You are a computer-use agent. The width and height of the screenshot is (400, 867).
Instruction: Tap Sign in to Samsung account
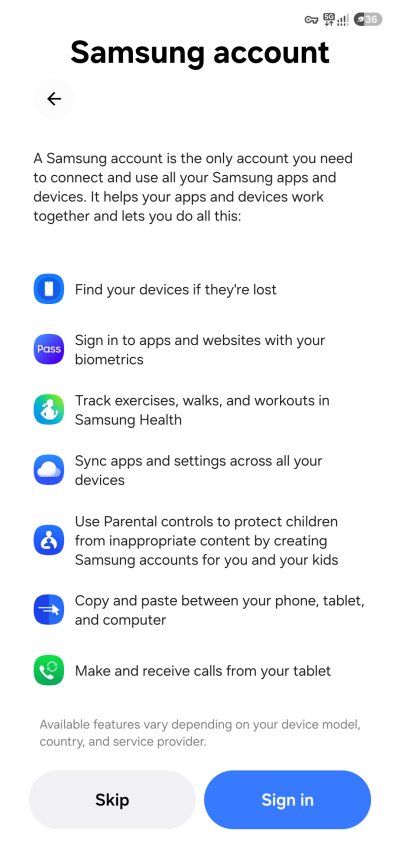tap(287, 800)
